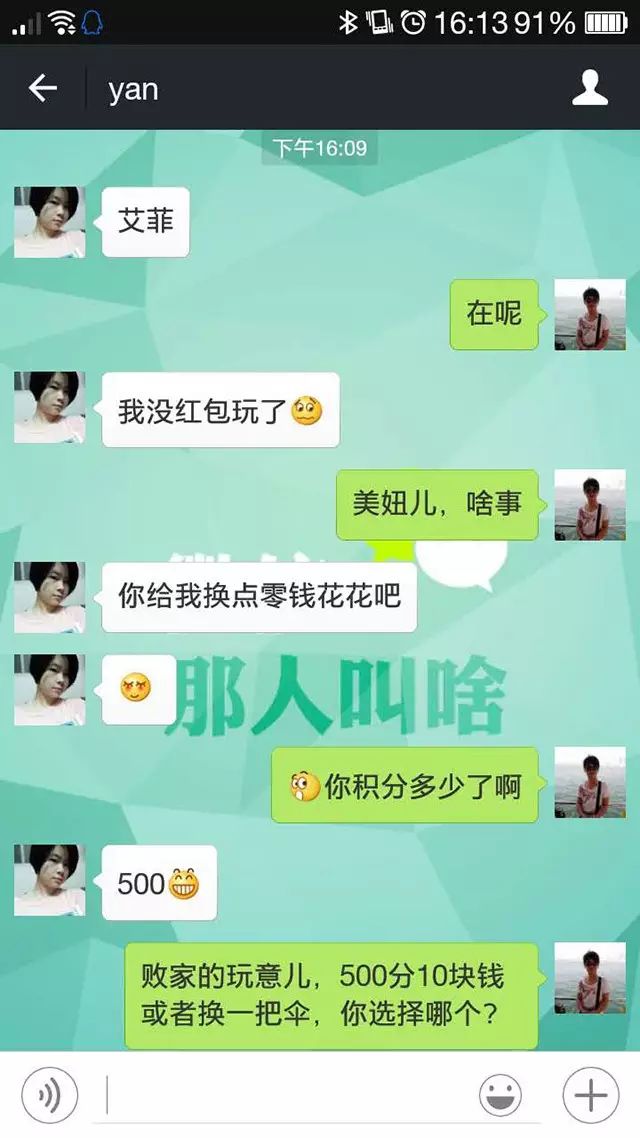The height and width of the screenshot is (1138, 640).
Task: Tap yan's avatar beside 艾菲 message
Action: (x=49, y=222)
